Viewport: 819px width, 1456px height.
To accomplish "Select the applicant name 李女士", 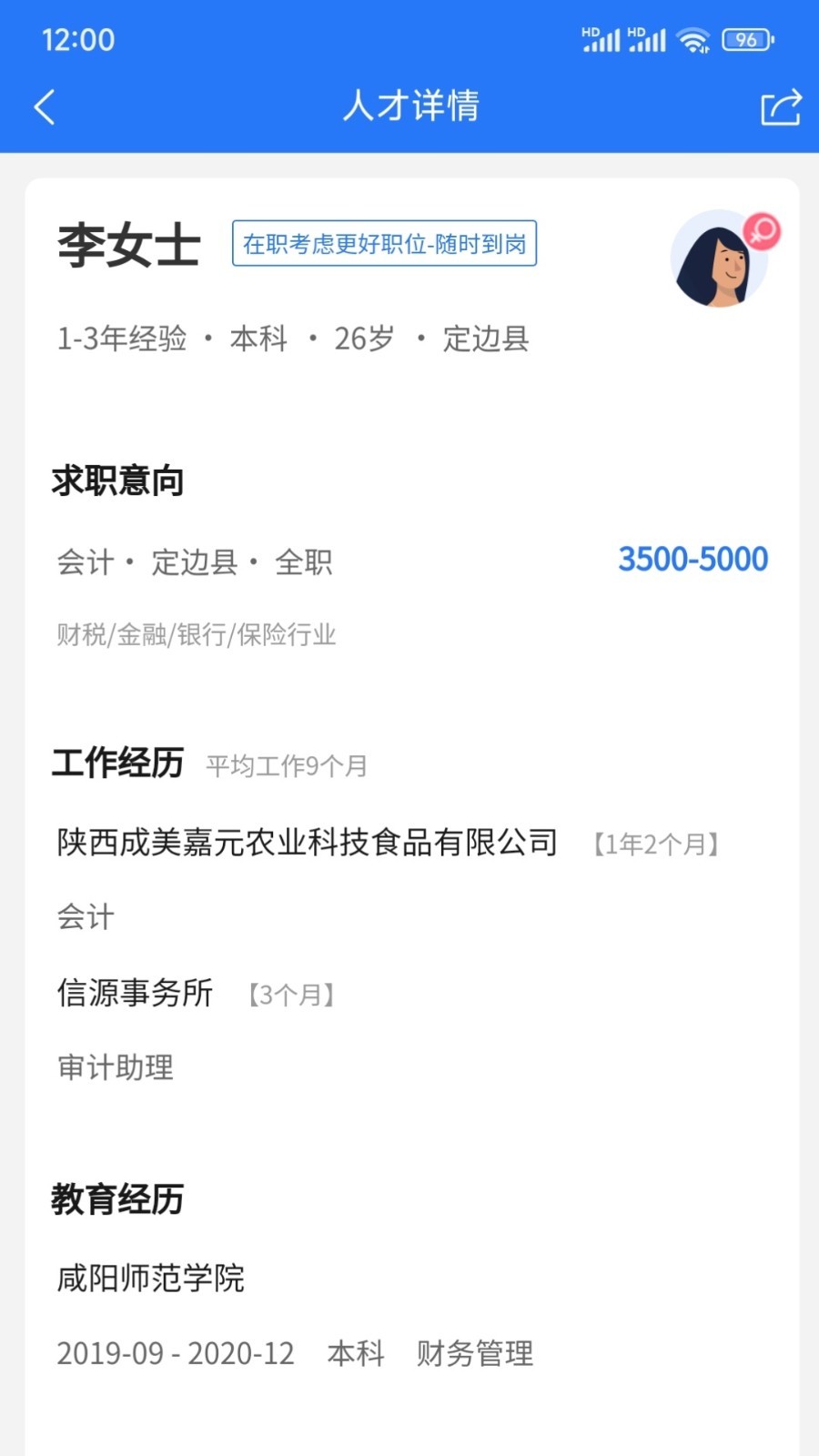I will [127, 243].
